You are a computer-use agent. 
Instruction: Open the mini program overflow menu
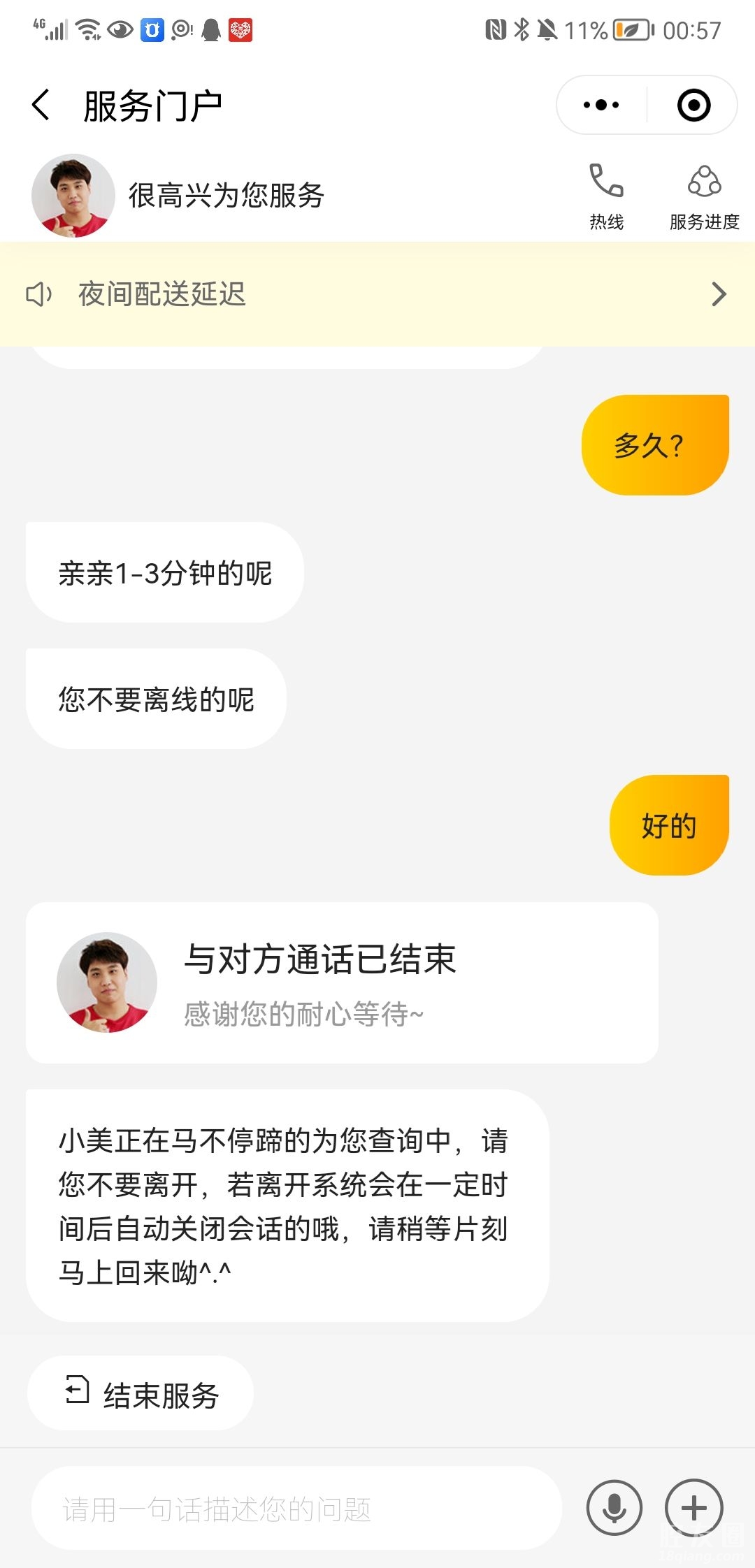click(601, 106)
